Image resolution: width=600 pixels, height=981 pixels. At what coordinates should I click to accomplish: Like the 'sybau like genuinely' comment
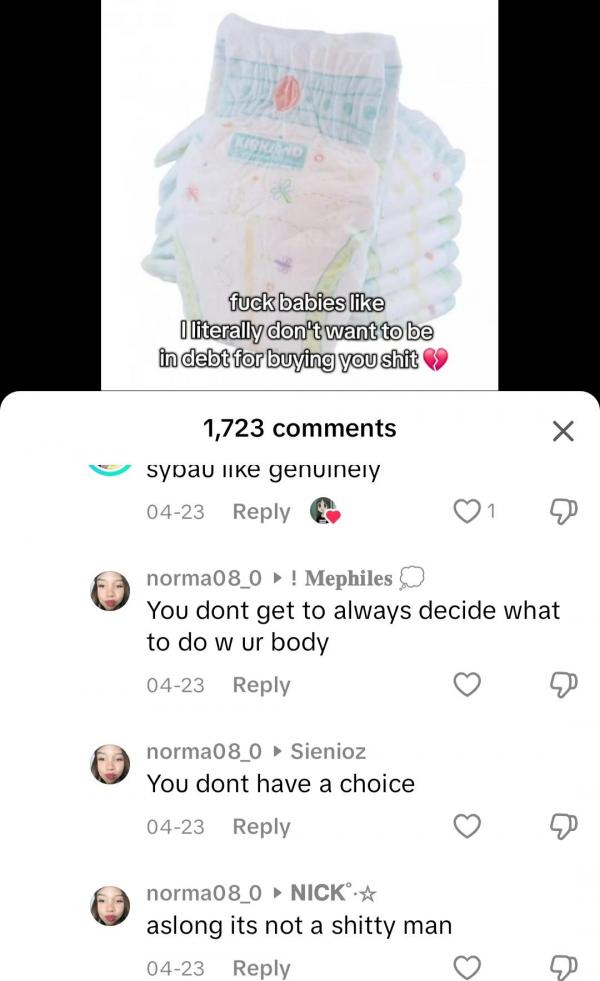click(x=466, y=512)
